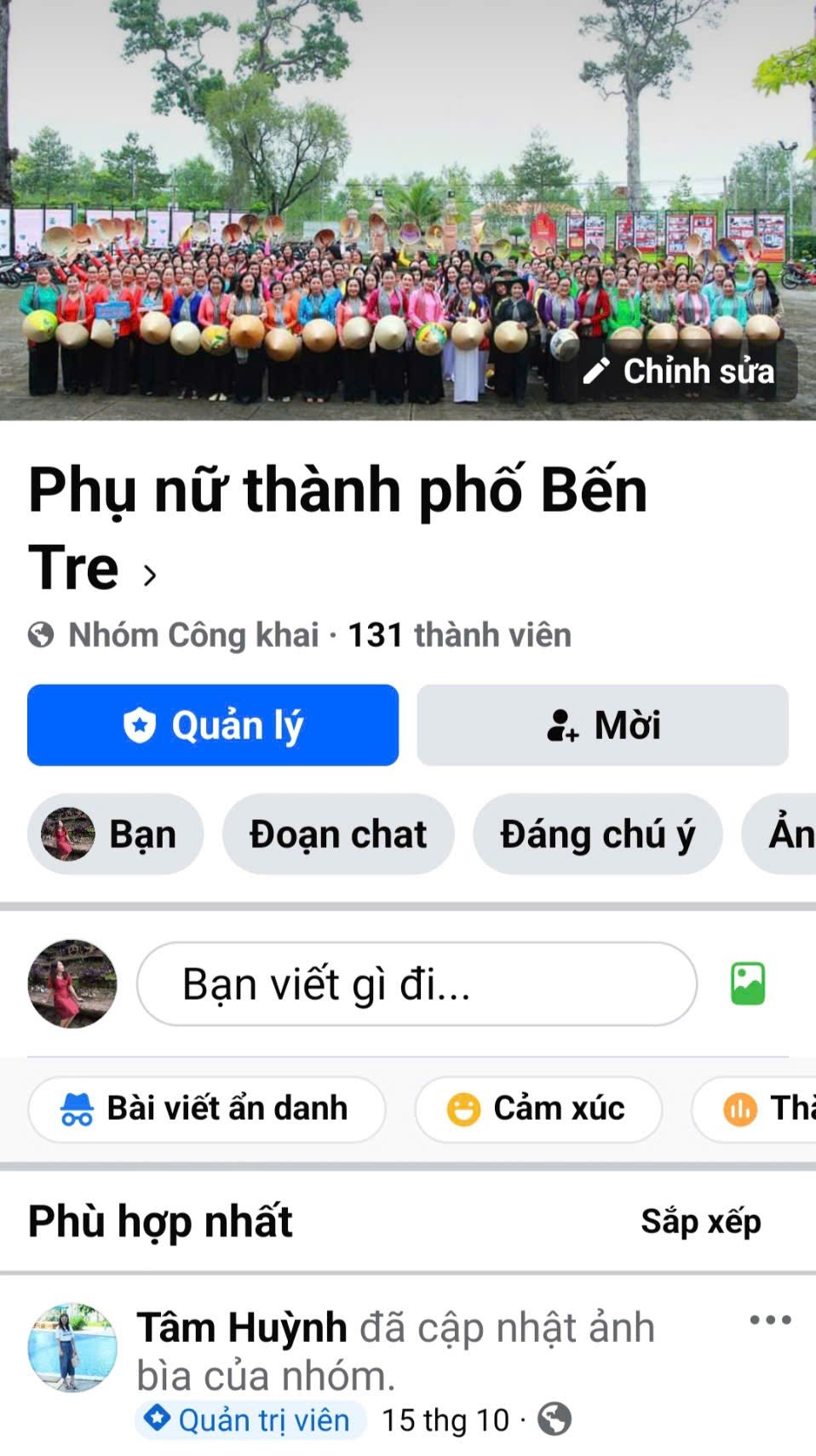Open the Sắp xếp sort options

point(700,1221)
